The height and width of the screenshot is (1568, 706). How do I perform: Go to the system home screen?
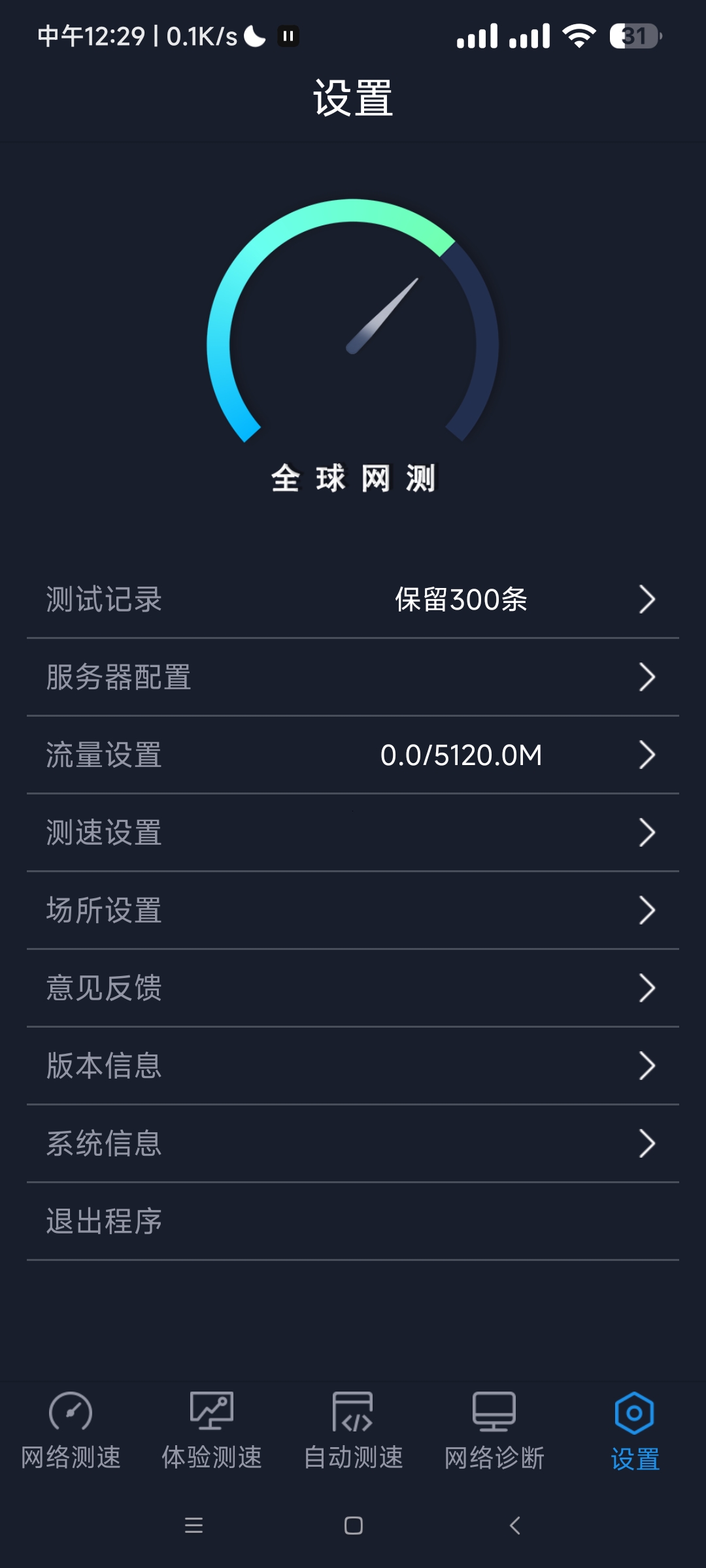353,1526
